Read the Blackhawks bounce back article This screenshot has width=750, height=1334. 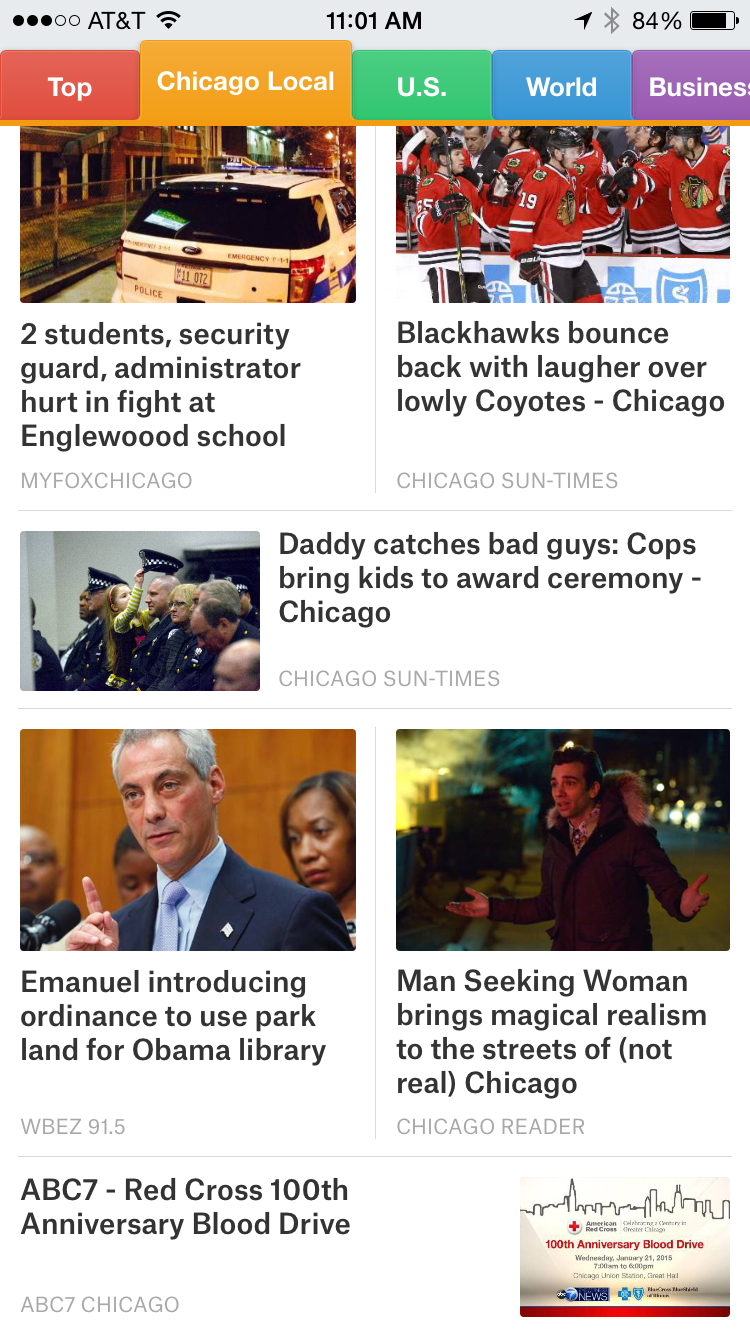point(560,367)
